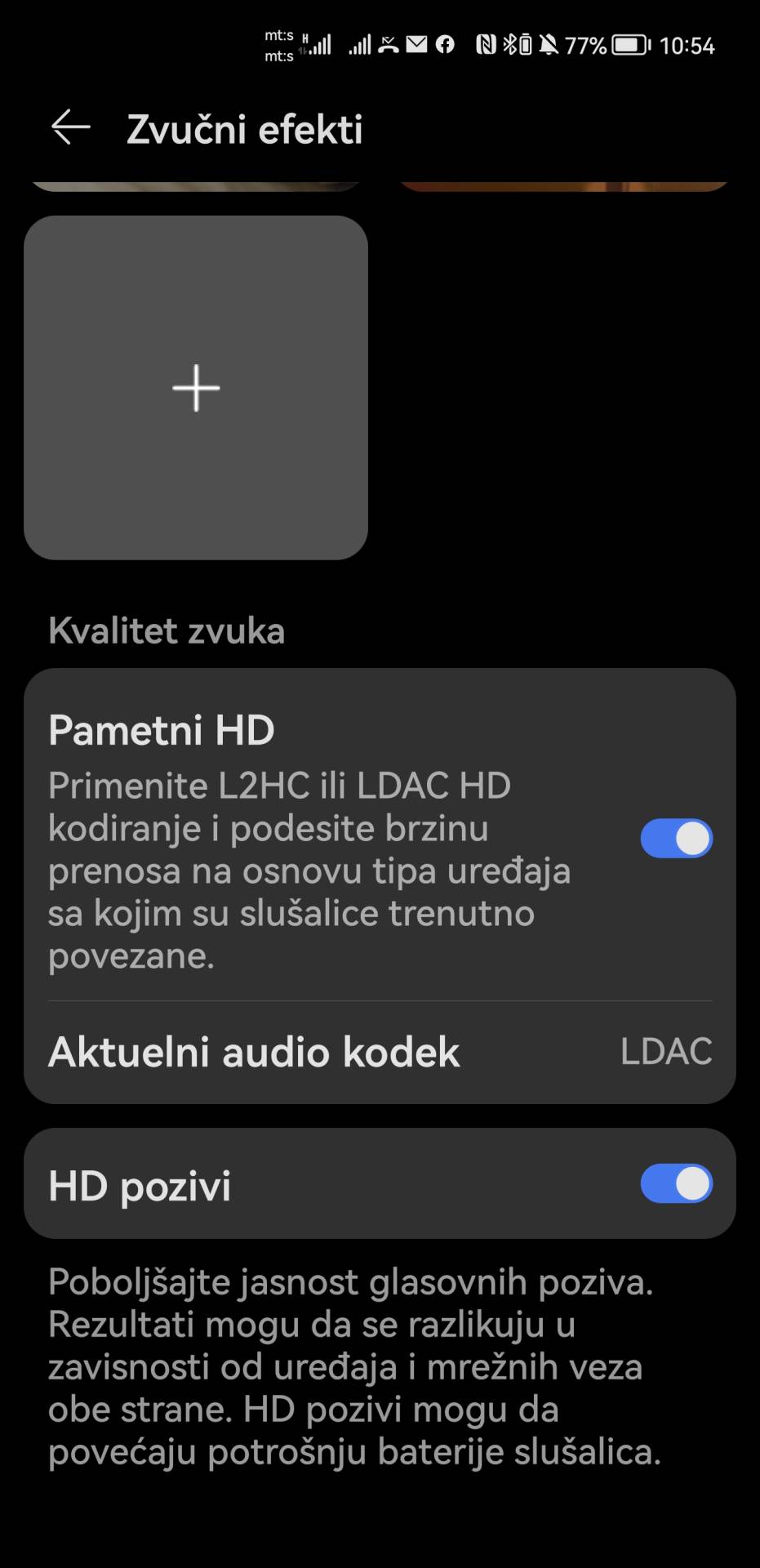
Task: Select the missed call icon
Action: point(387,45)
